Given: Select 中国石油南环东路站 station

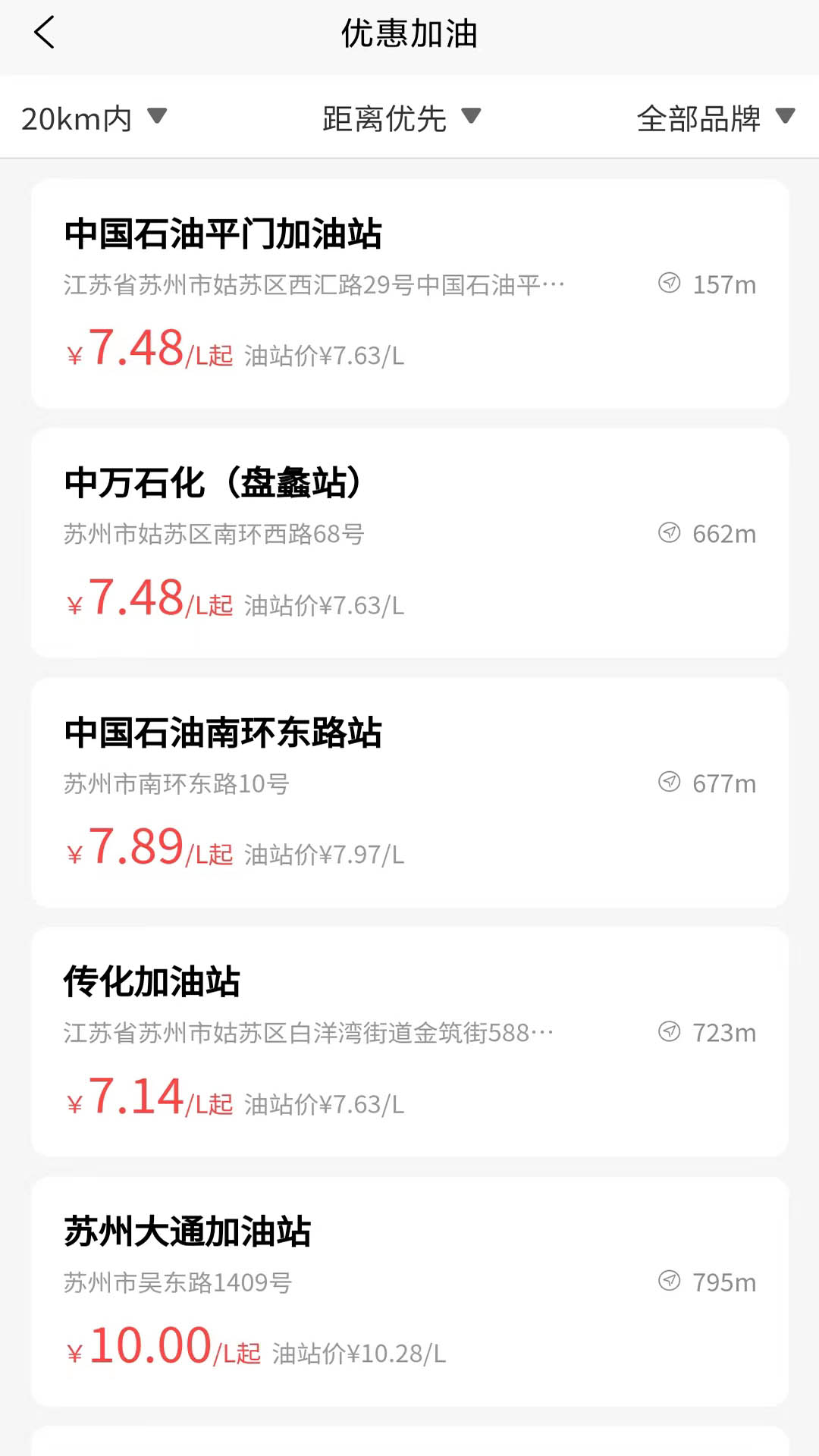Looking at the screenshot, I should (x=409, y=792).
